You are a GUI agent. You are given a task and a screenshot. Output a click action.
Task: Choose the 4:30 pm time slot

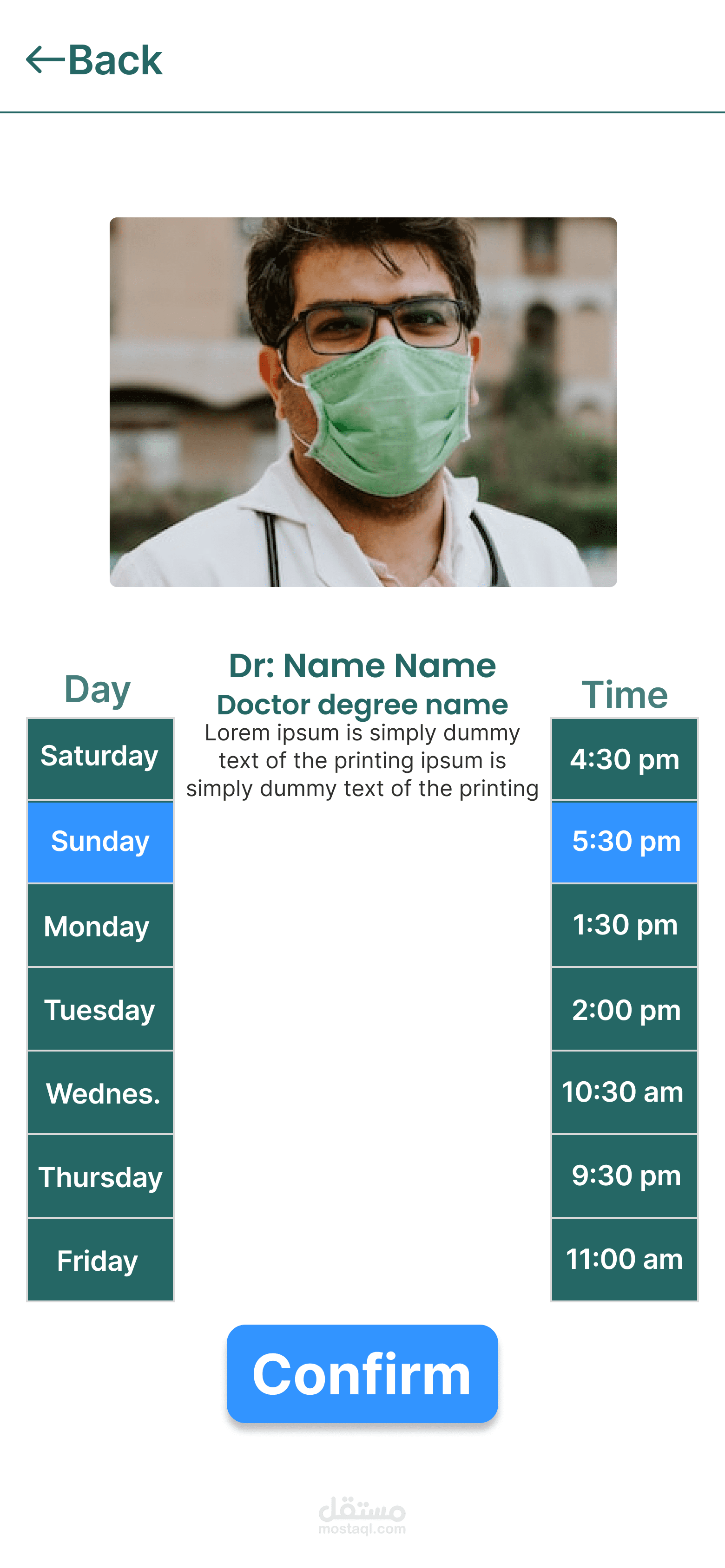point(625,758)
